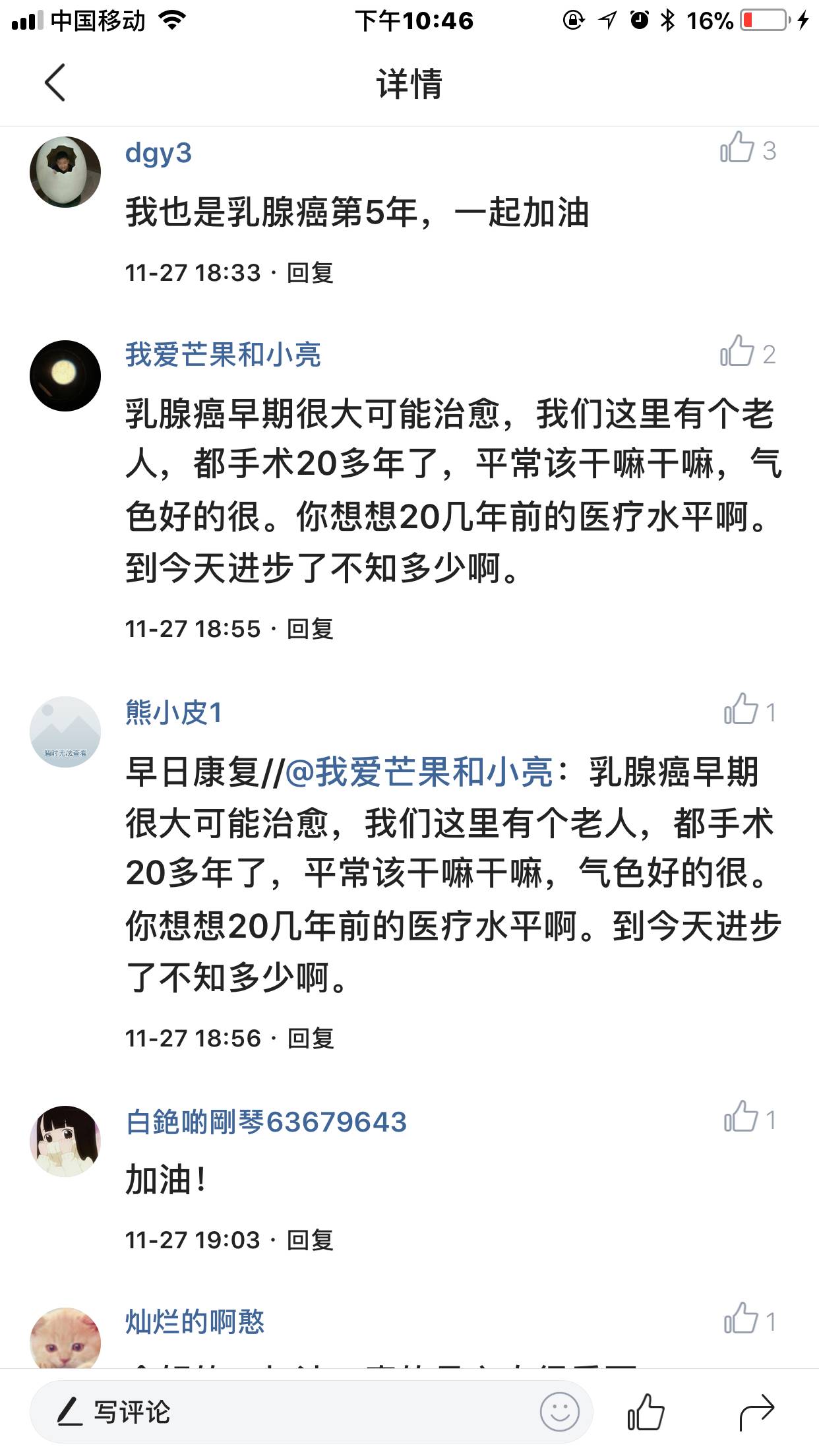Open the @我爱芒果和小亮 mention link
Image resolution: width=819 pixels, height=1456 pixels.
click(x=419, y=772)
